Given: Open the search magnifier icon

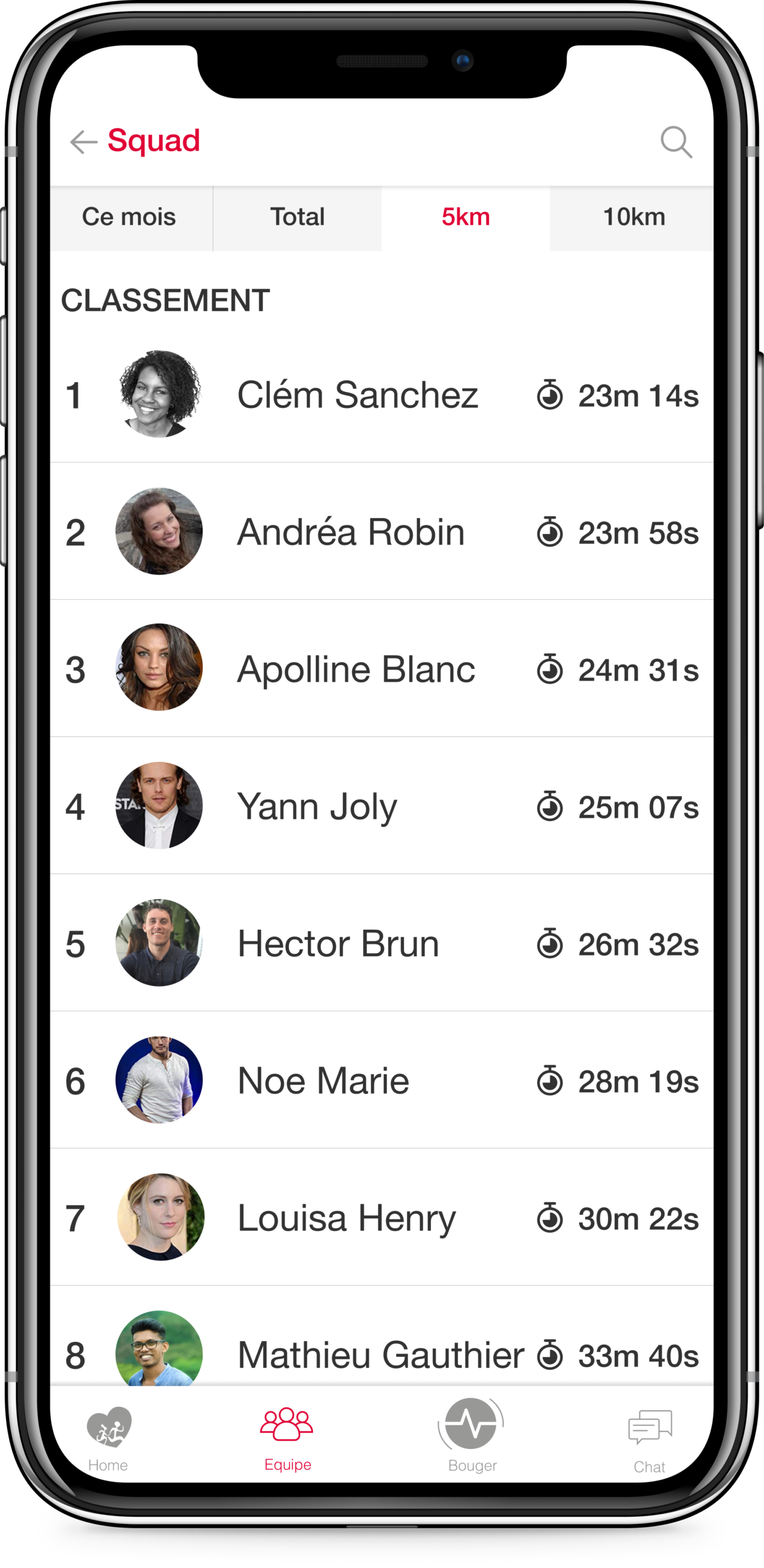Looking at the screenshot, I should click(676, 142).
